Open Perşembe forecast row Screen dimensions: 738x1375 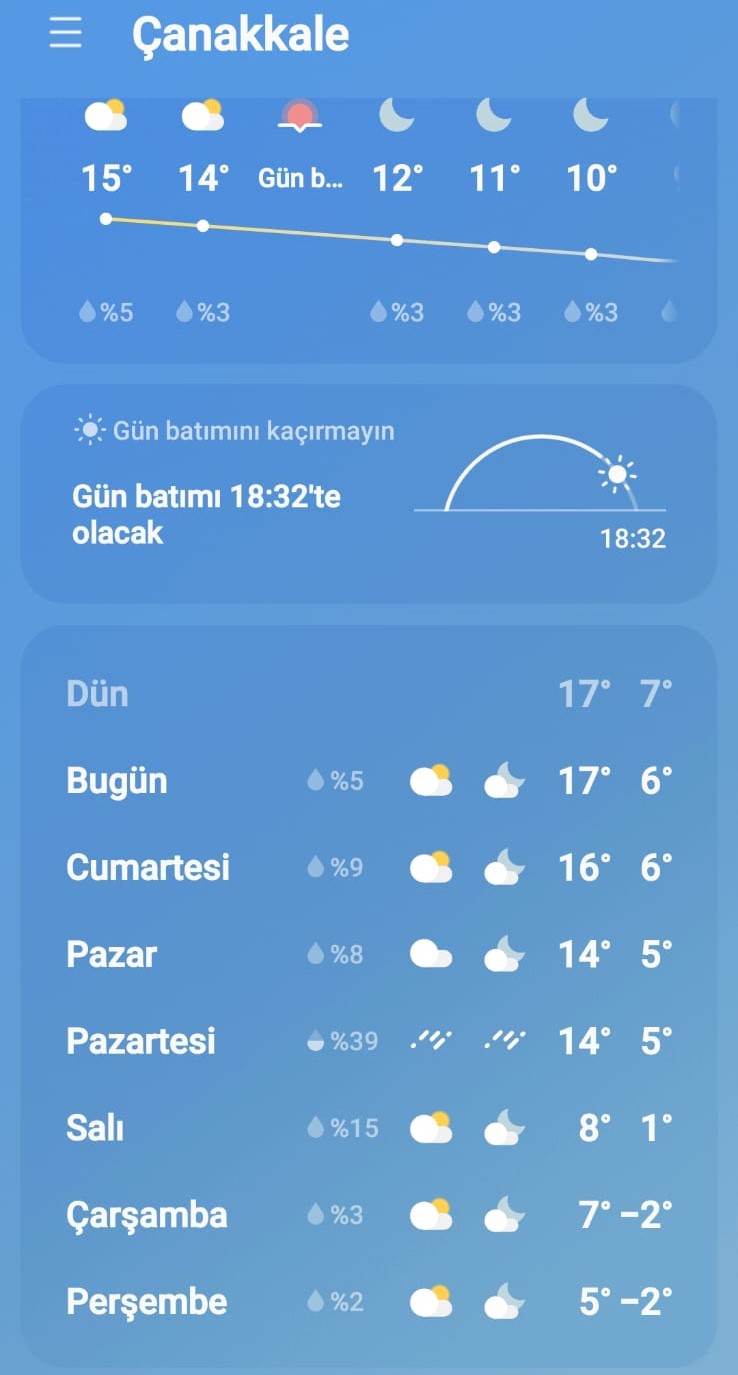point(369,1301)
